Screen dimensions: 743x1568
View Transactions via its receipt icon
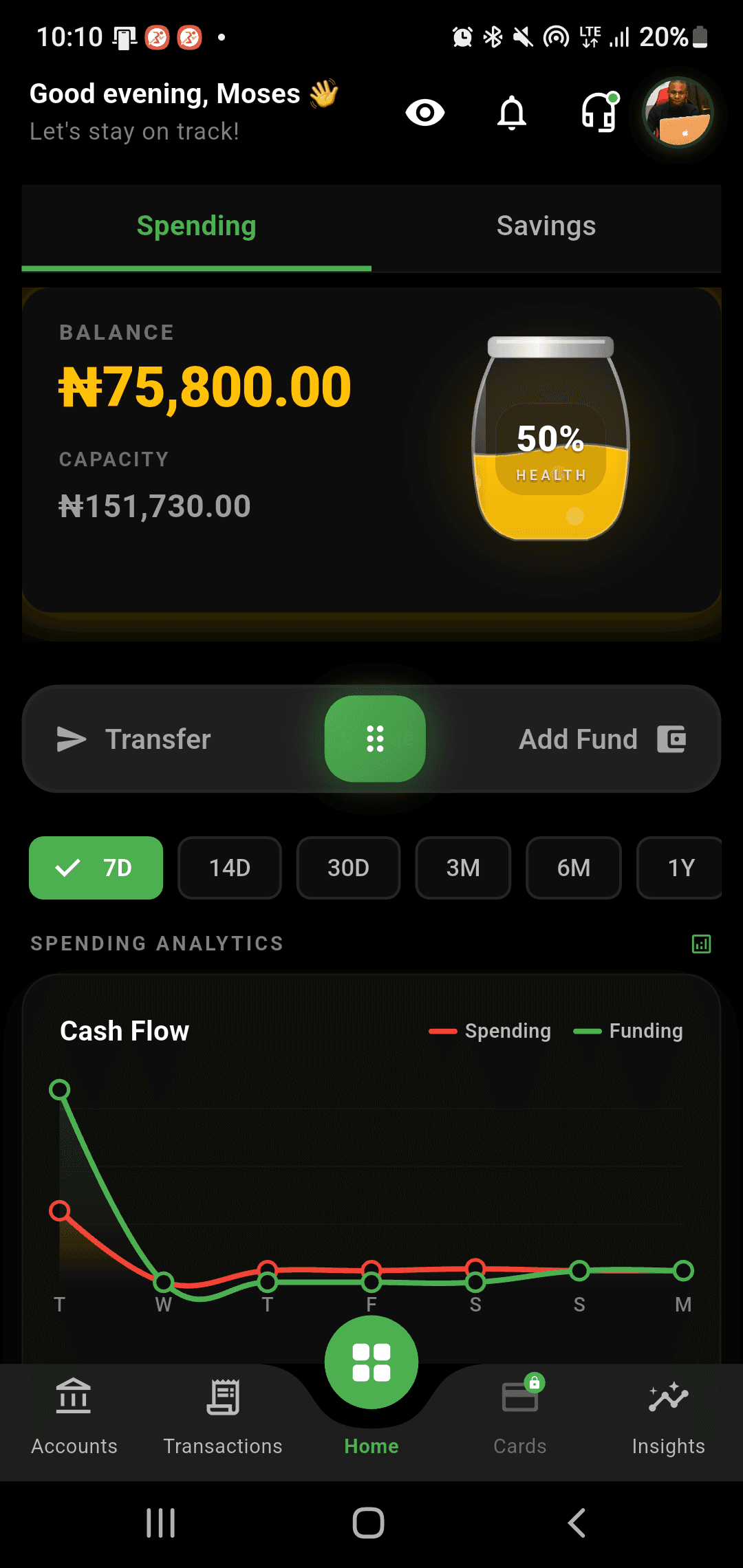[223, 1417]
